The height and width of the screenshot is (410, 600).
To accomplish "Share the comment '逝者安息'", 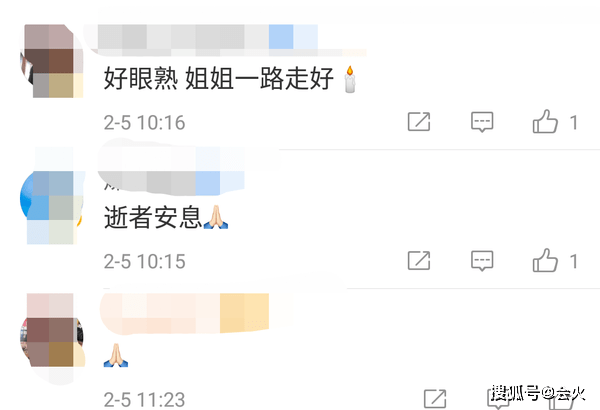I will (419, 260).
